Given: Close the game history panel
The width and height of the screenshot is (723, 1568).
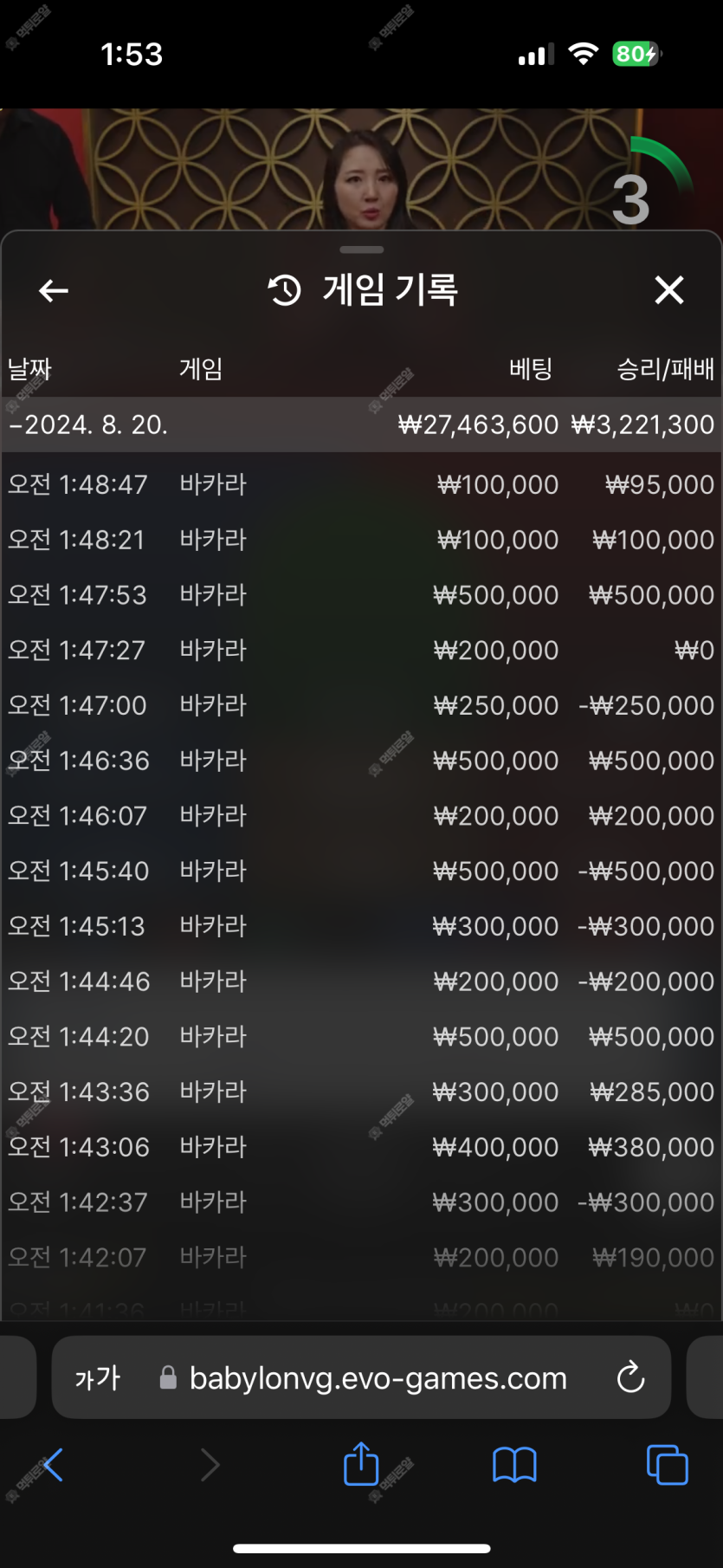Looking at the screenshot, I should 669,290.
